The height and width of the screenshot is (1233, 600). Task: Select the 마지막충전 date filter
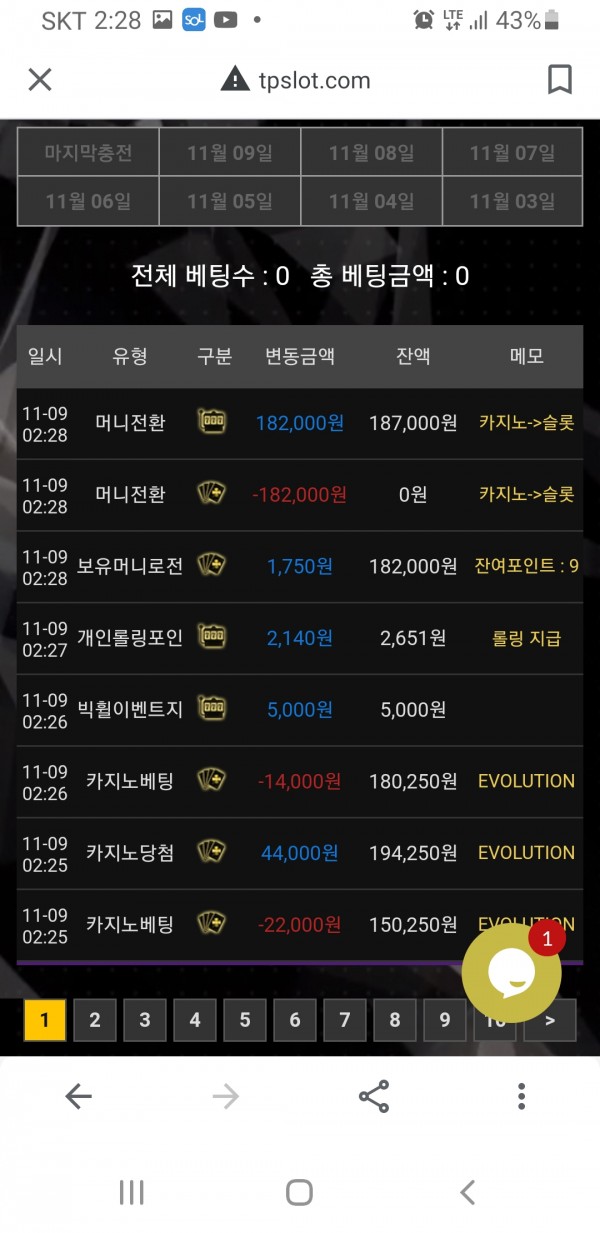pyautogui.click(x=88, y=153)
